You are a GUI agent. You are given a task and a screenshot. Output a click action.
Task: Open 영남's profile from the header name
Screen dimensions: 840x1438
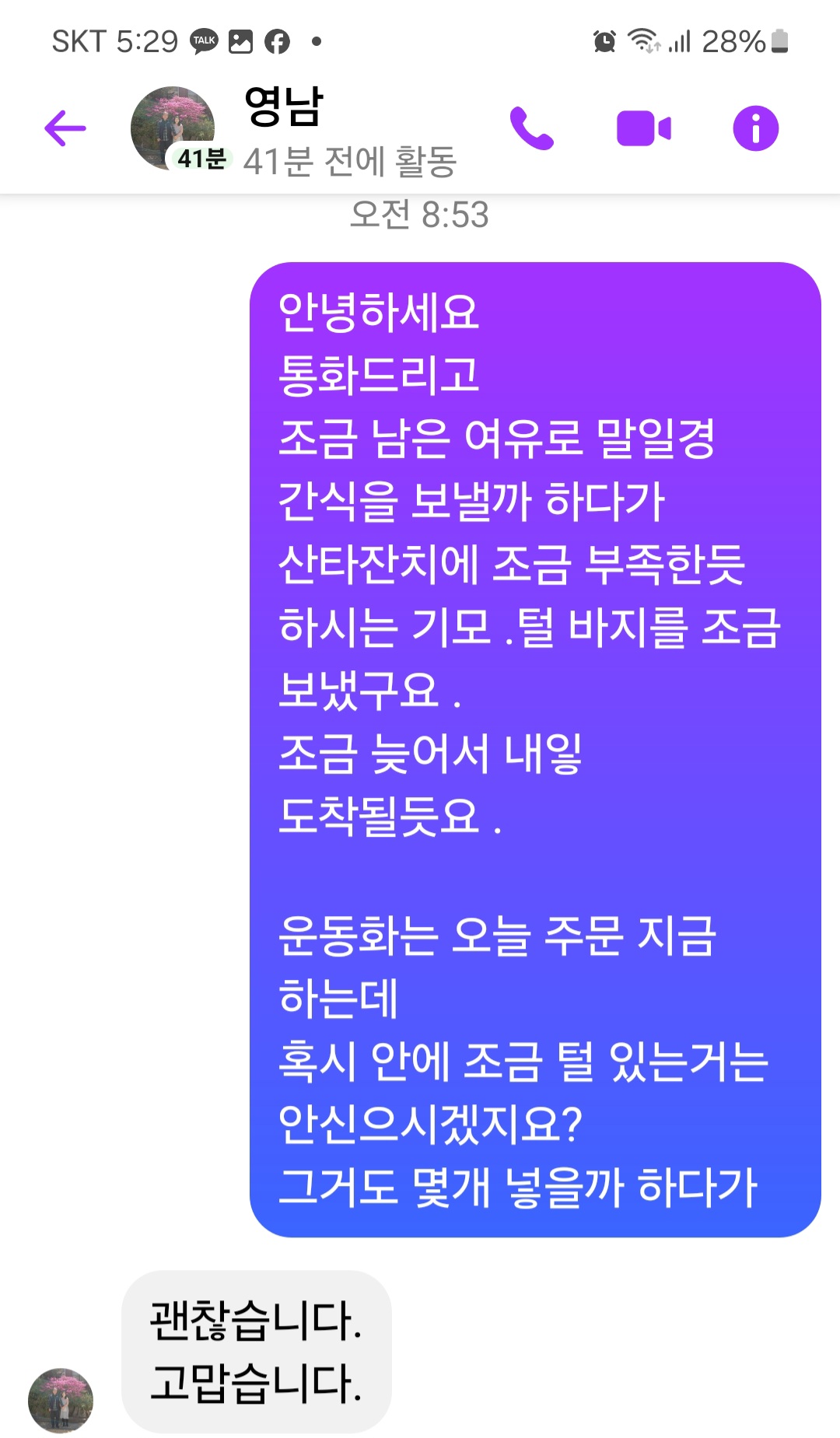(x=283, y=107)
